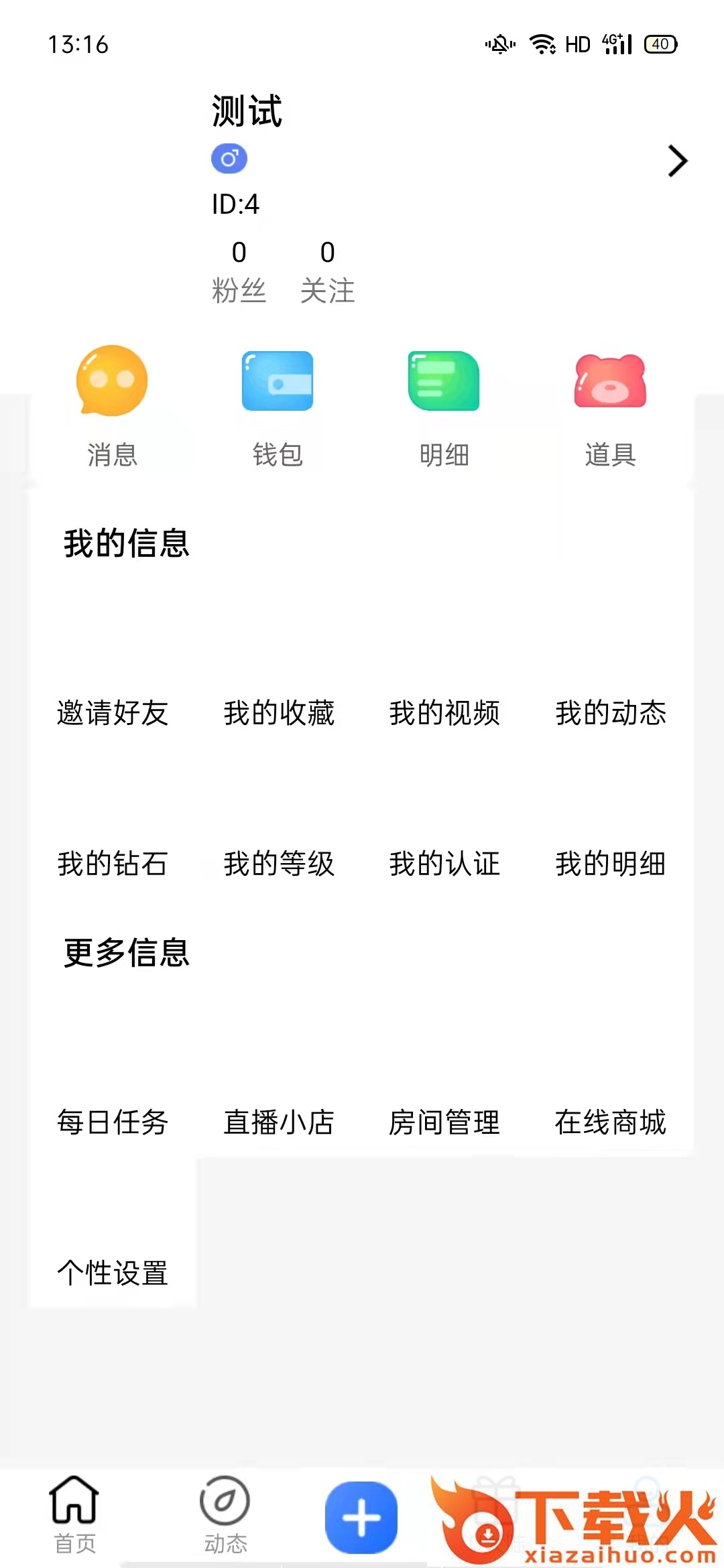Open 我的等级 my level
Image resolution: width=724 pixels, height=1568 pixels.
(x=279, y=863)
